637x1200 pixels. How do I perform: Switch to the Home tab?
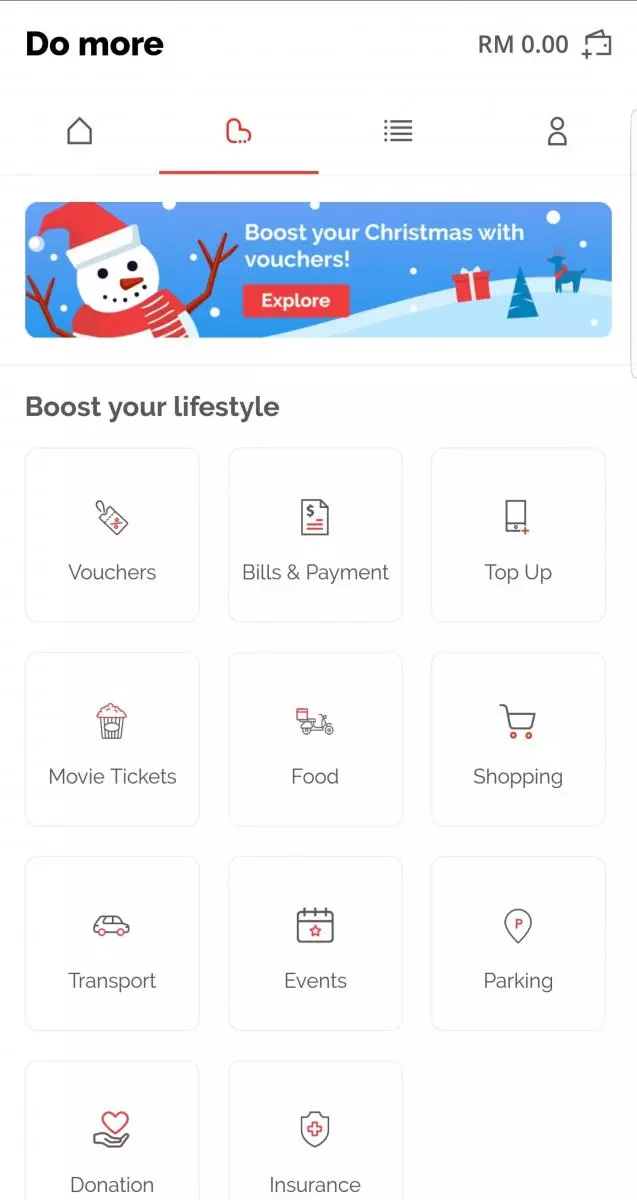click(79, 131)
